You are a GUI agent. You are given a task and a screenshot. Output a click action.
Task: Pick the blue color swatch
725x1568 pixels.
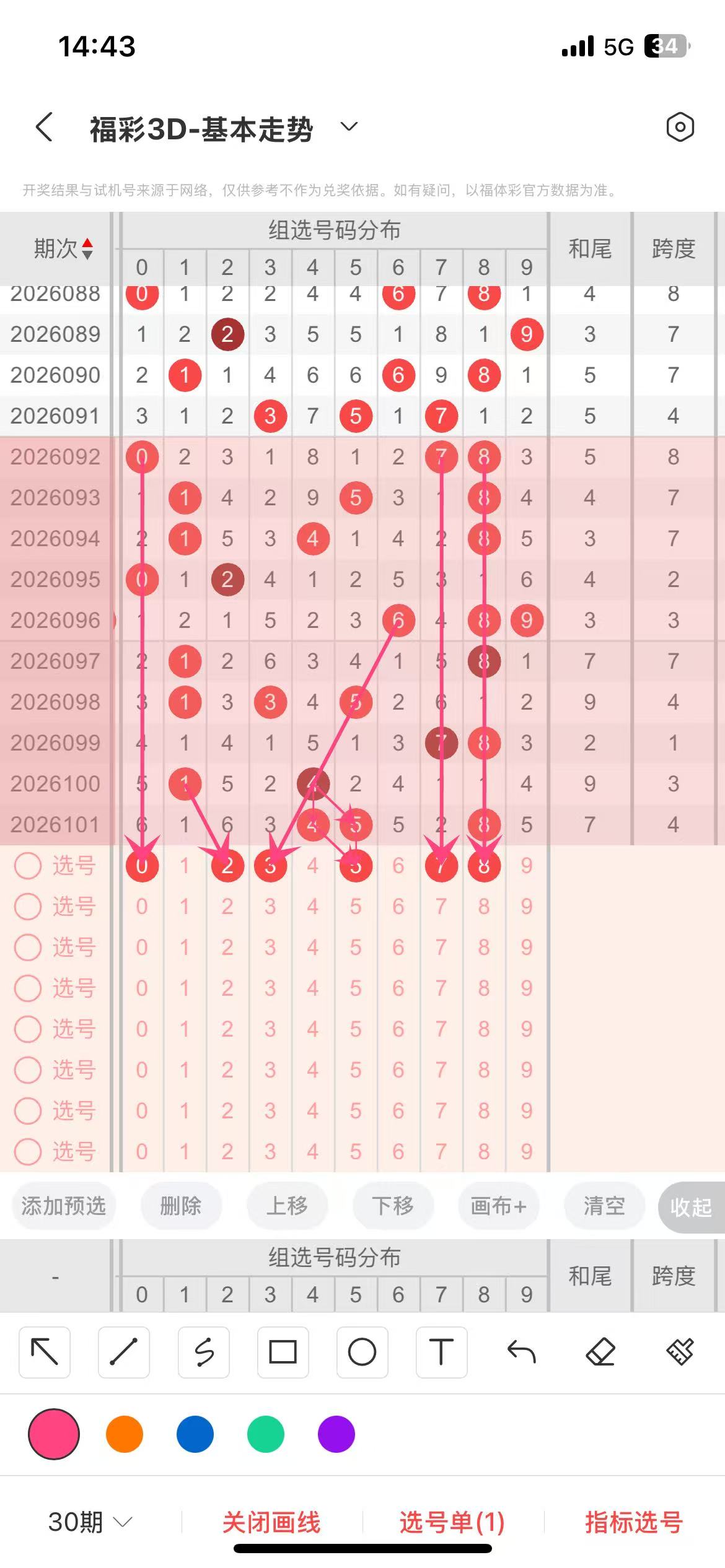click(x=195, y=1434)
